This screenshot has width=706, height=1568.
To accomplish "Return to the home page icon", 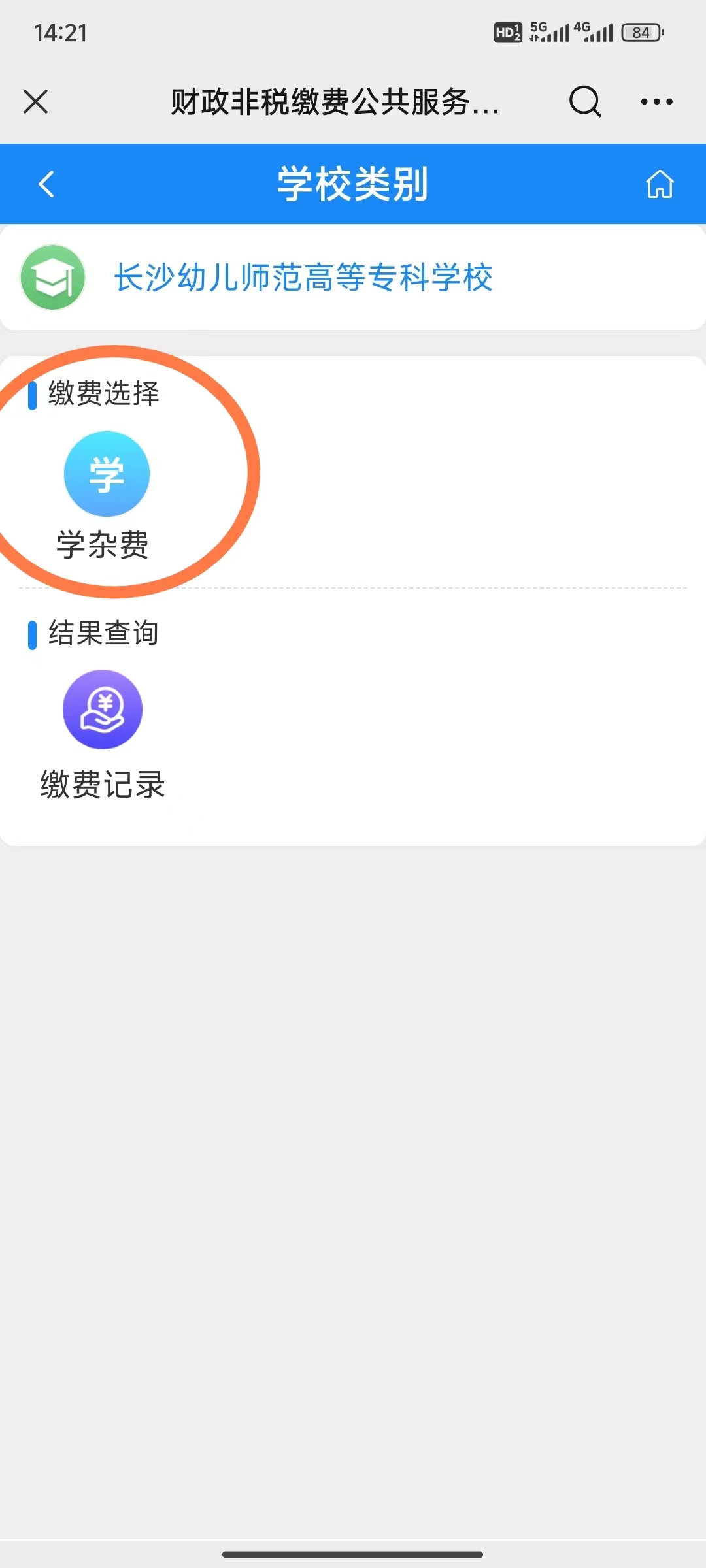I will coord(660,184).
